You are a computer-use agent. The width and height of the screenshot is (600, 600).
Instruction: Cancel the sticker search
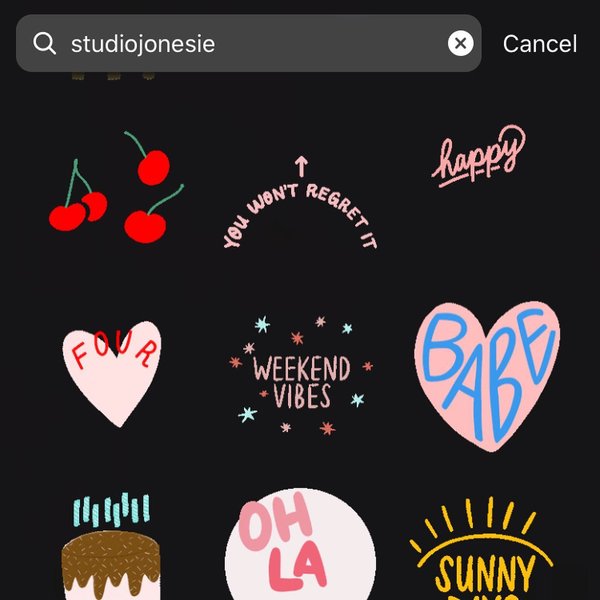539,44
